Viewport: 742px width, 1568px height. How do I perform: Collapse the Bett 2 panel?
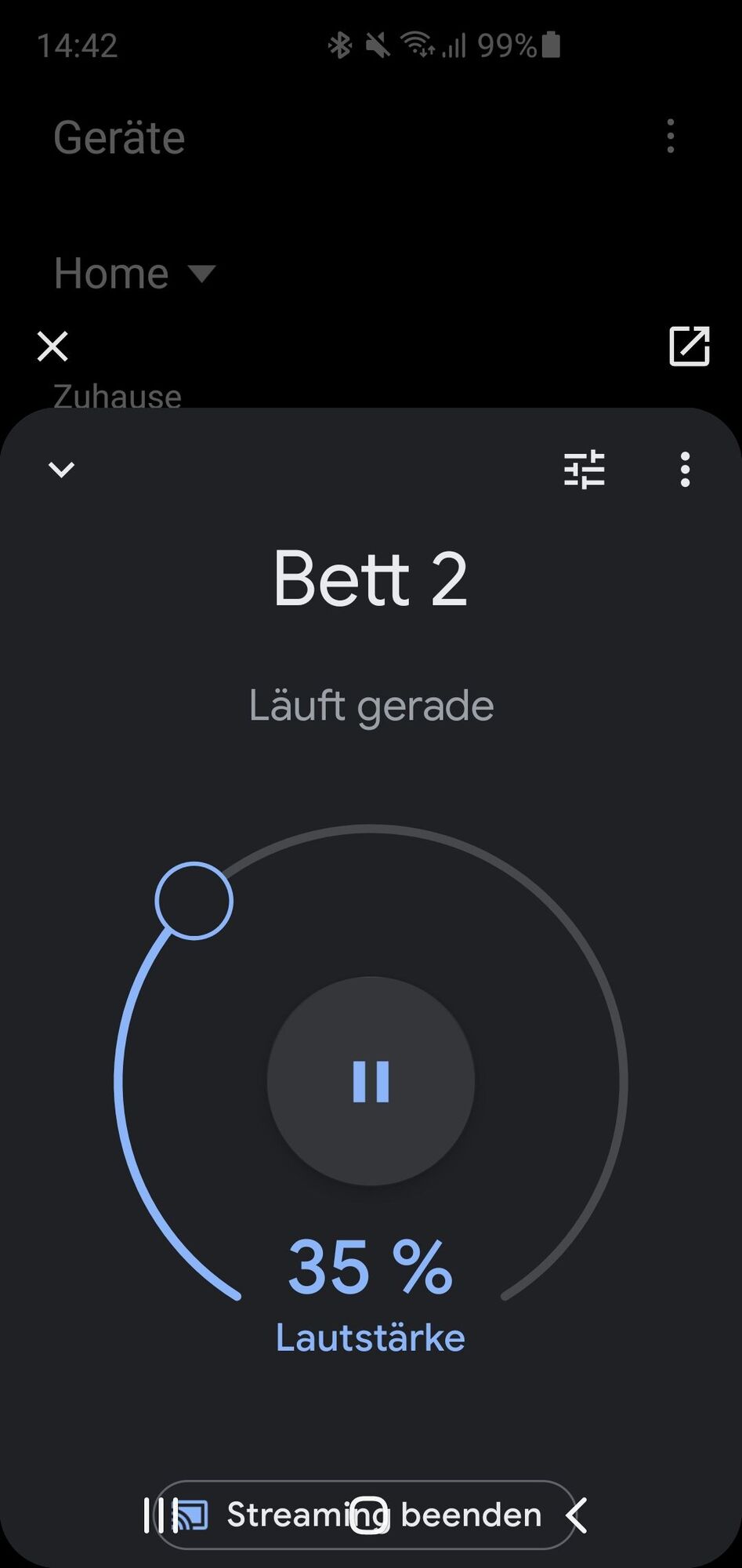coord(61,470)
